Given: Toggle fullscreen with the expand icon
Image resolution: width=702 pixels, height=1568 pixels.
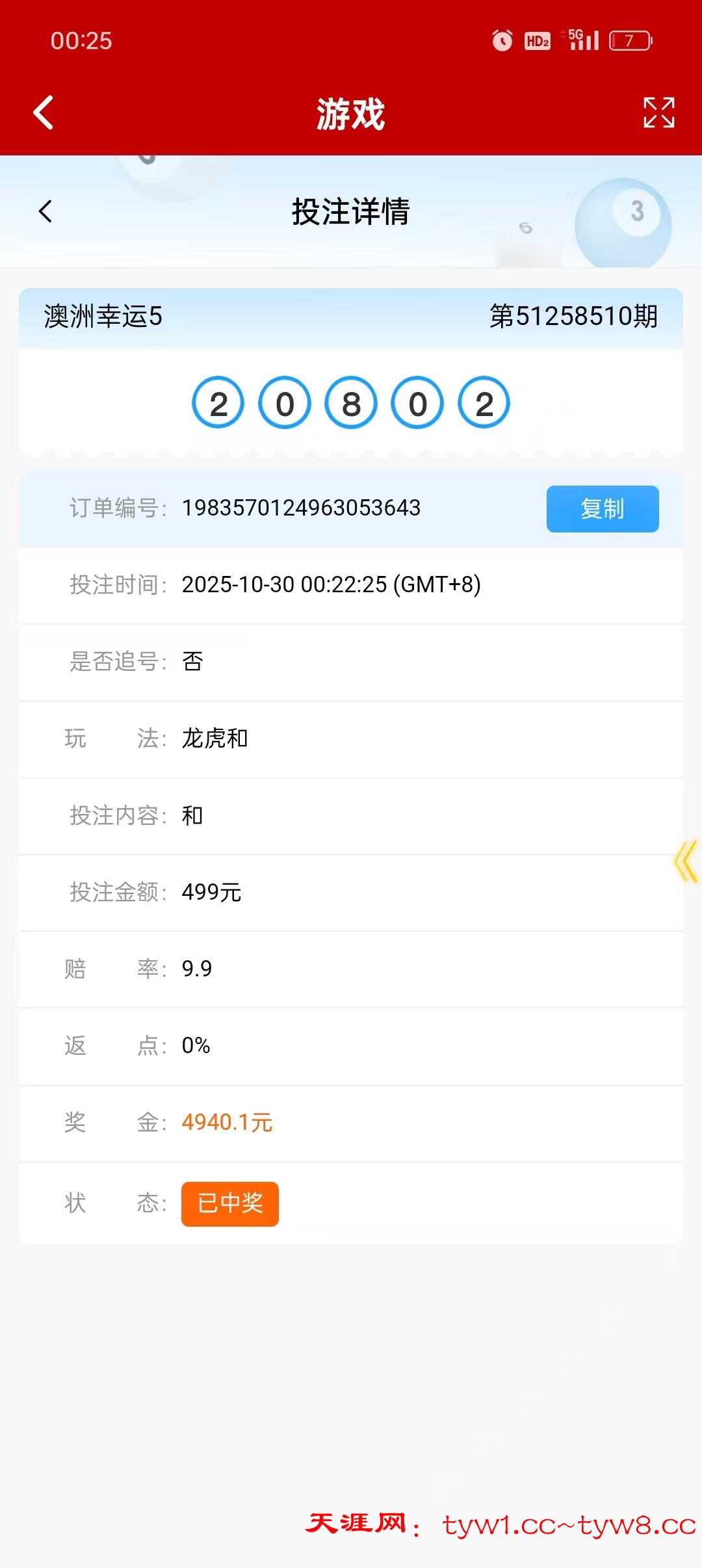Looking at the screenshot, I should coord(658,113).
